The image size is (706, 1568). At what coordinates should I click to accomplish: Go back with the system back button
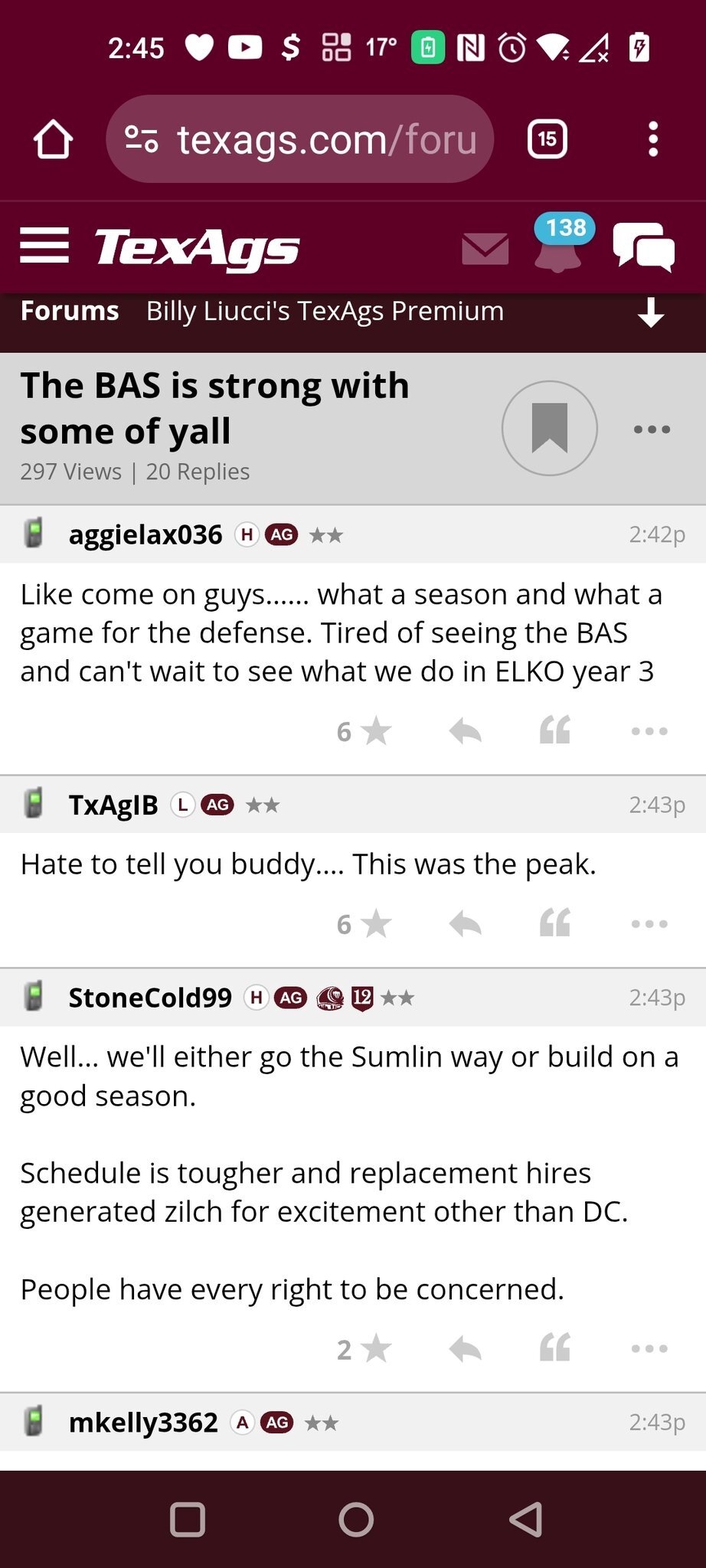pos(525,1519)
